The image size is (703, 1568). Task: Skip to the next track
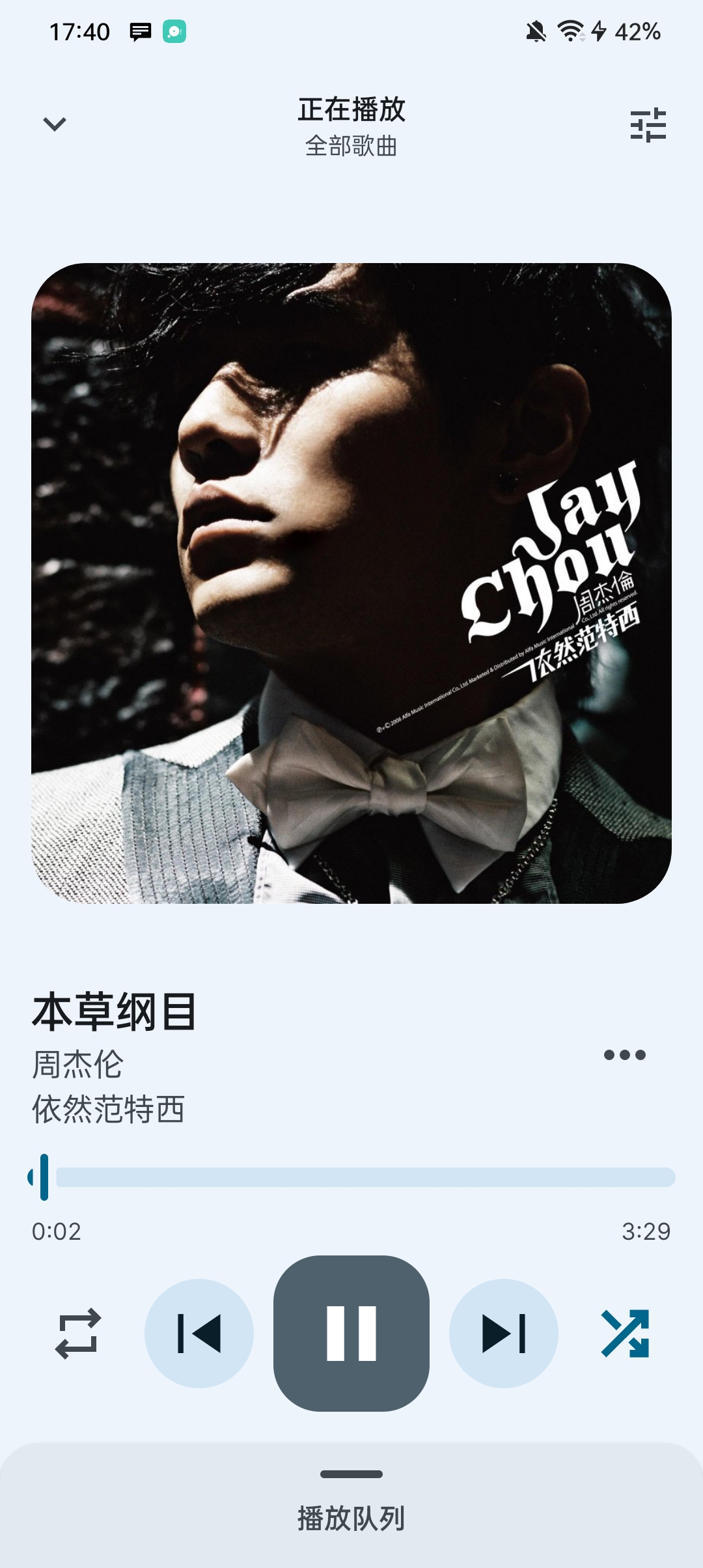tap(503, 1334)
